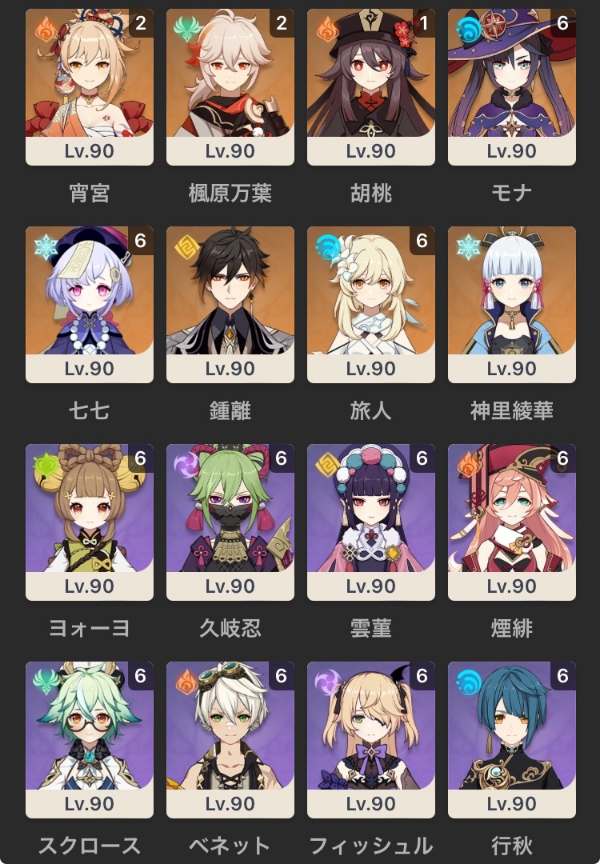Open the フィッシュル character card
Image resolution: width=600 pixels, height=864 pixels.
pyautogui.click(x=371, y=740)
